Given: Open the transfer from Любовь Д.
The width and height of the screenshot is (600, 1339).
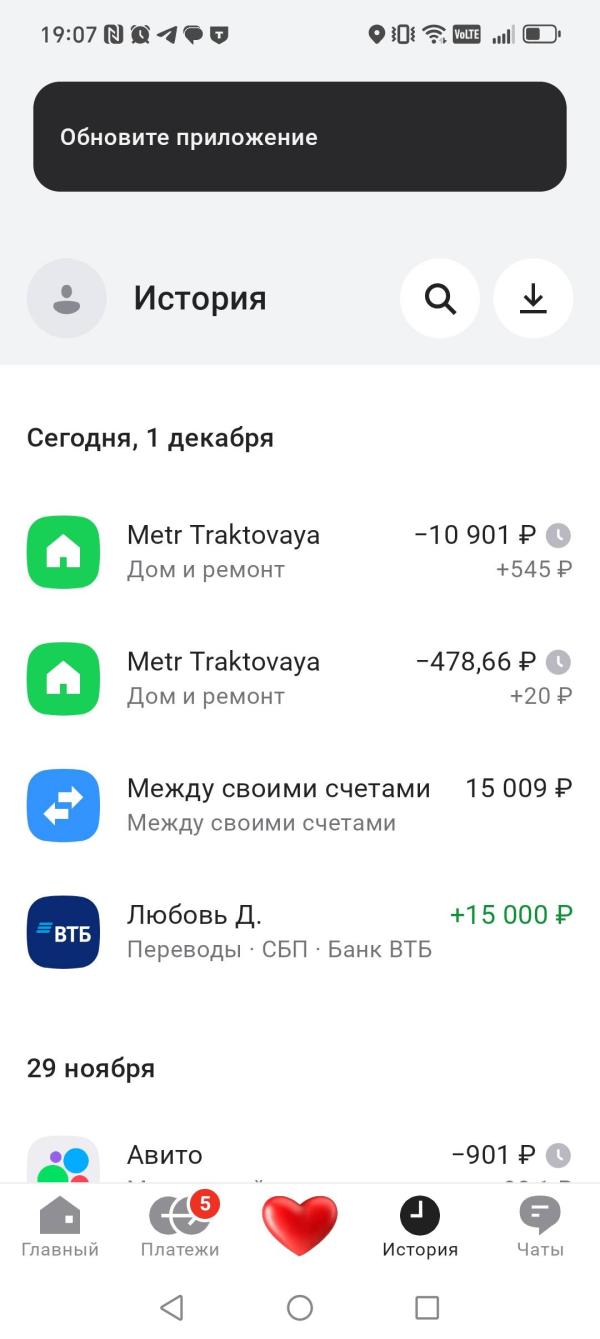Looking at the screenshot, I should tap(300, 931).
